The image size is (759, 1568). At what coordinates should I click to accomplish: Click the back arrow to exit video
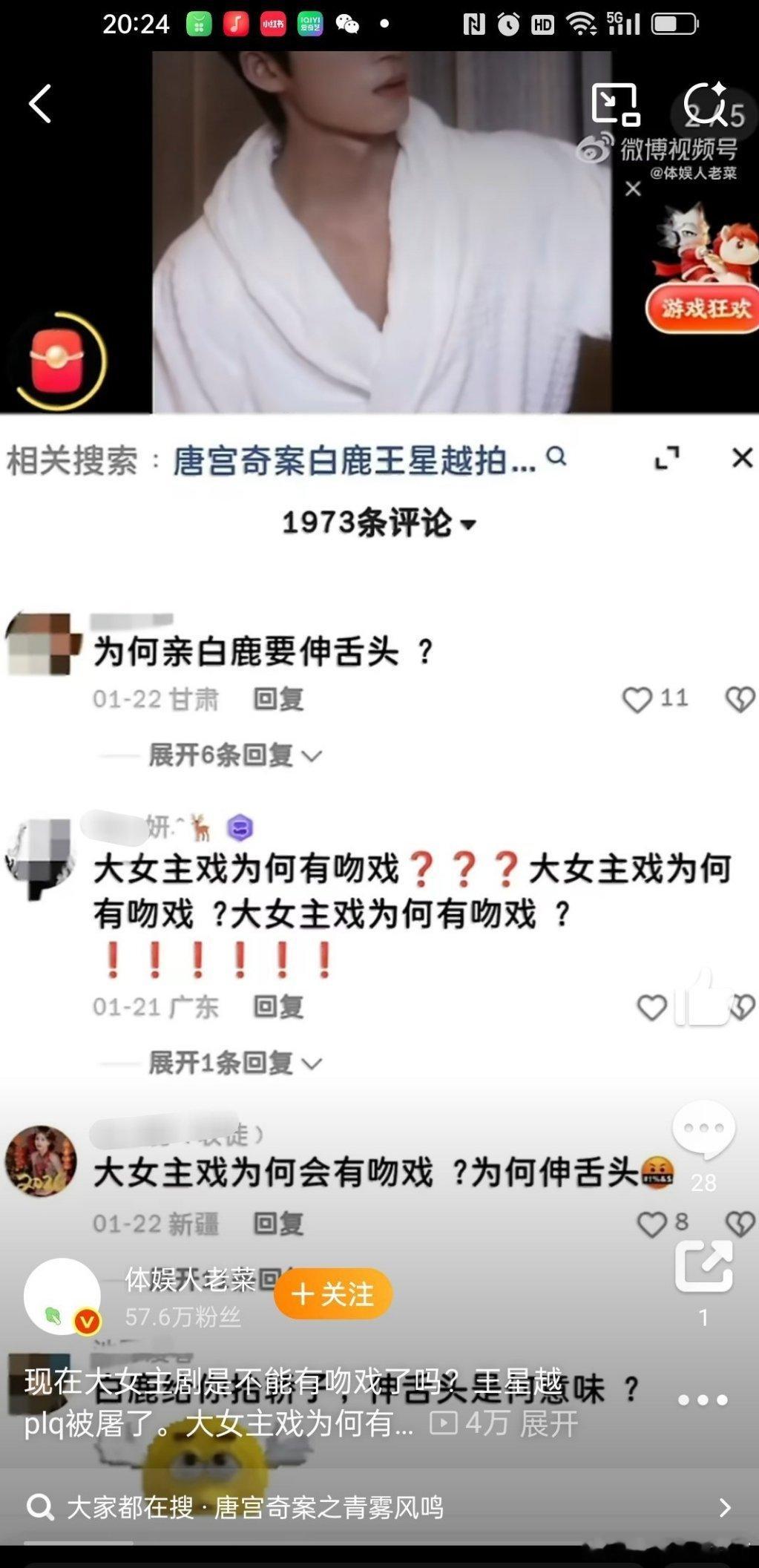click(x=39, y=104)
